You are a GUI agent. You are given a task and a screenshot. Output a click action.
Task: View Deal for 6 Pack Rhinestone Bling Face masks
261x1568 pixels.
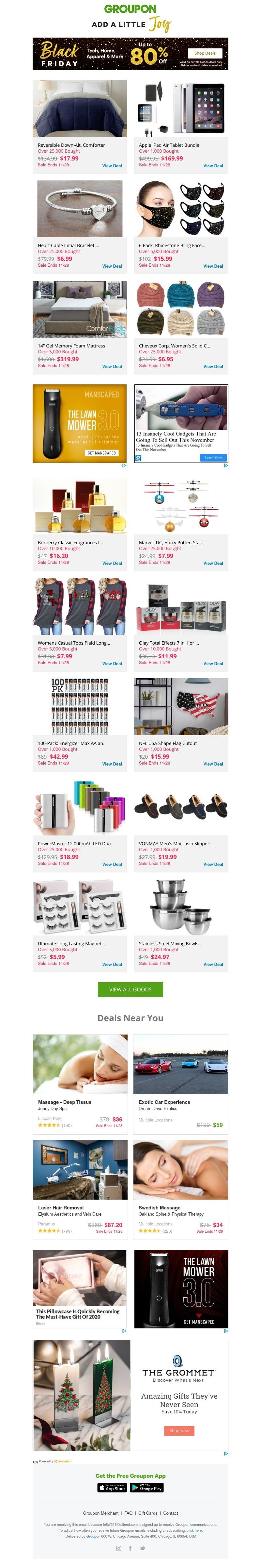pos(212,266)
